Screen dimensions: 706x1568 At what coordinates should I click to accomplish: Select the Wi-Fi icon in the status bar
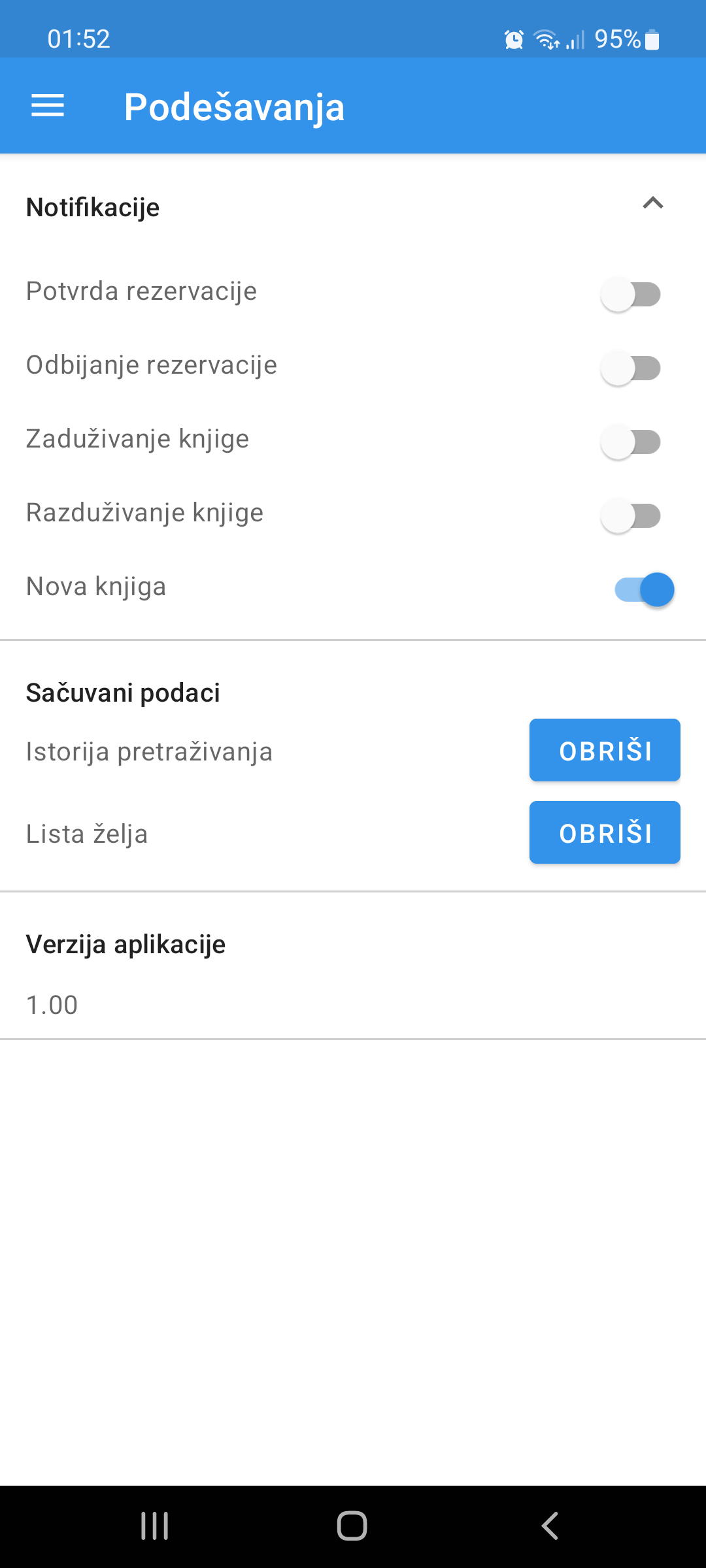[x=548, y=41]
